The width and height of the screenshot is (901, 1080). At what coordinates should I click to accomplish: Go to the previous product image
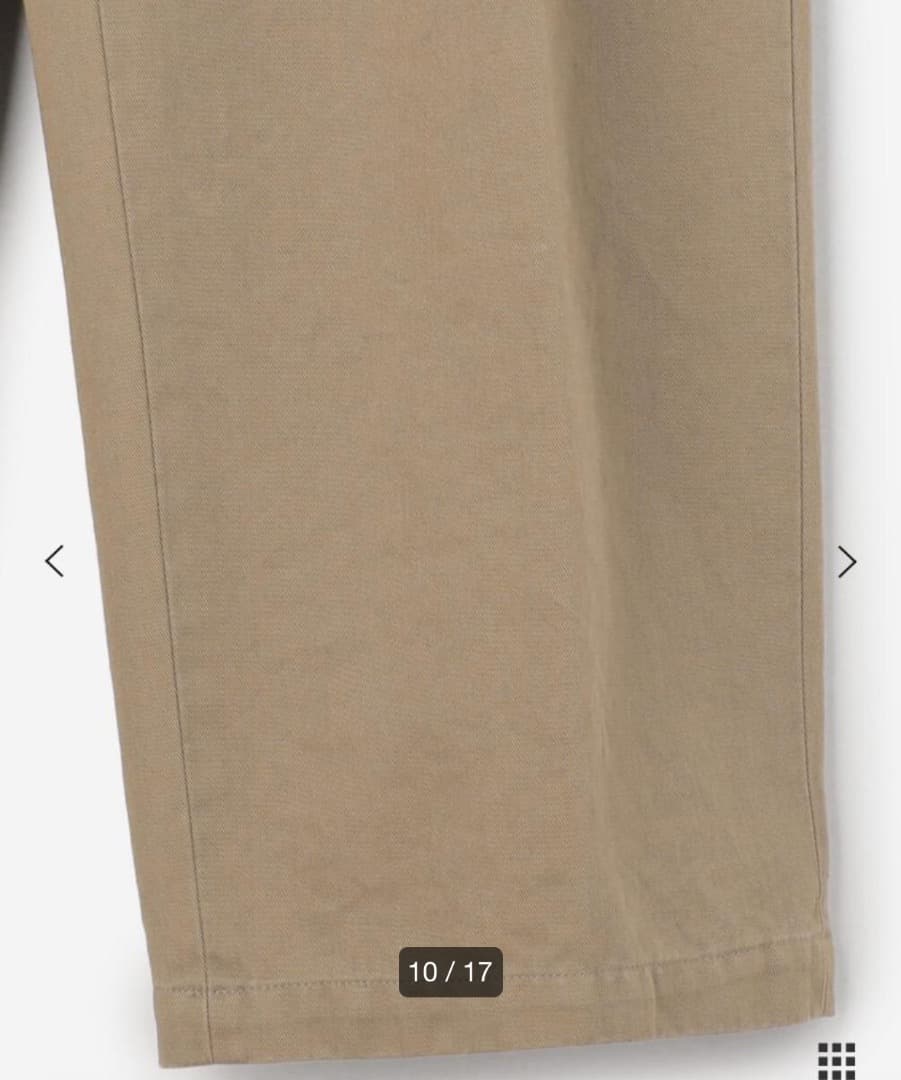(54, 561)
